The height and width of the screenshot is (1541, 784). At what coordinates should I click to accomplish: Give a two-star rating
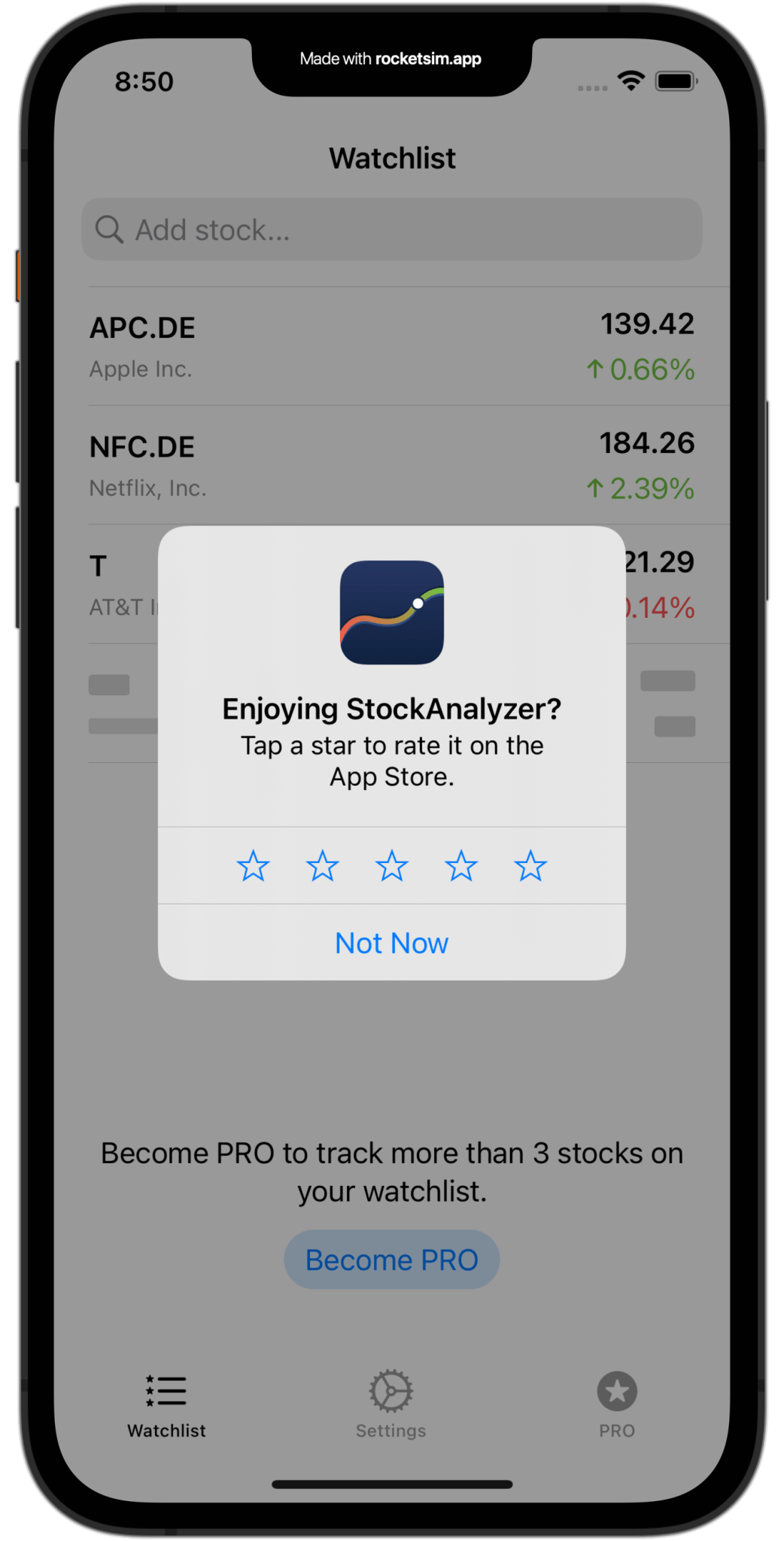click(323, 866)
